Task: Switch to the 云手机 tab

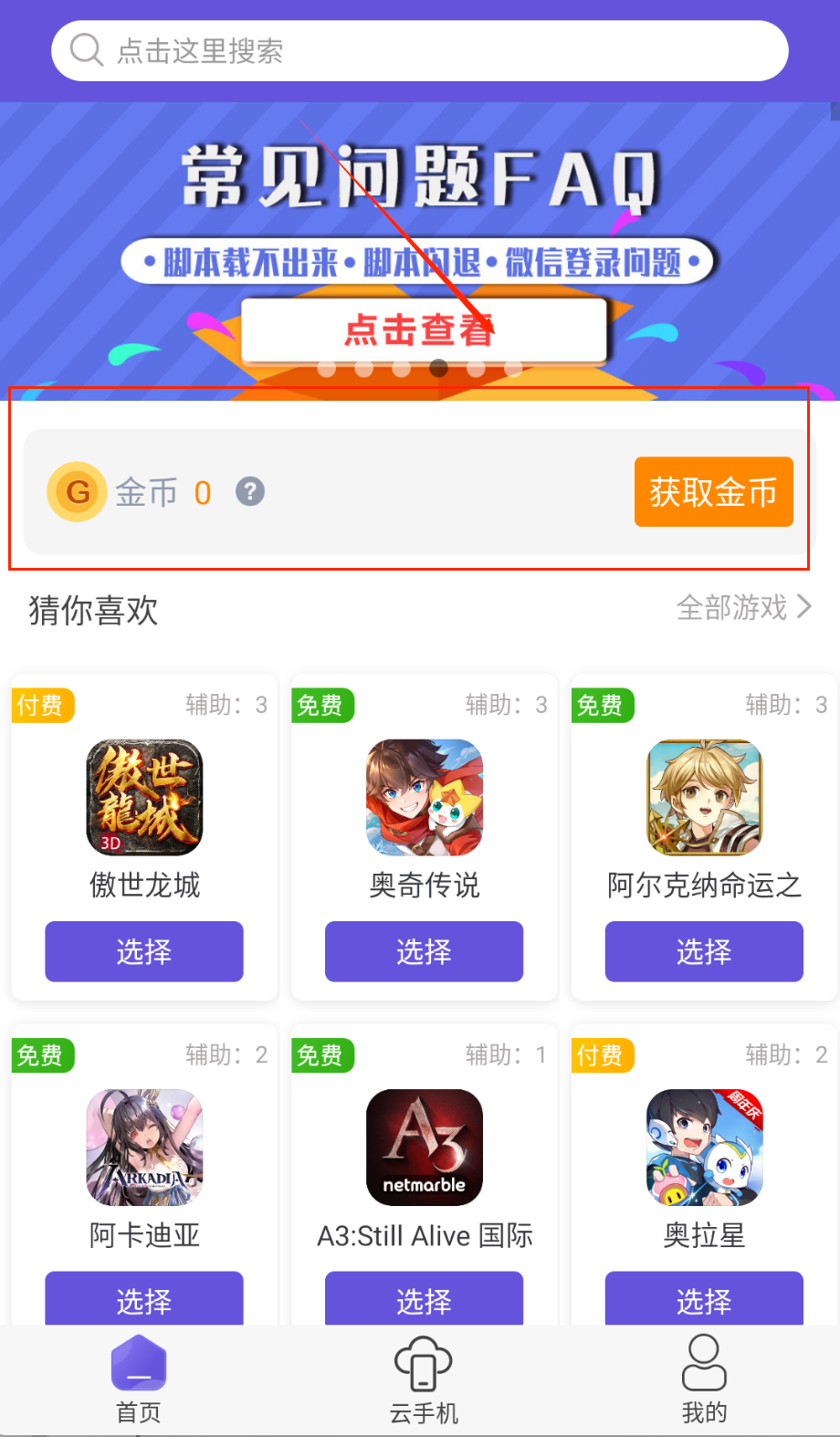Action: 424,1379
